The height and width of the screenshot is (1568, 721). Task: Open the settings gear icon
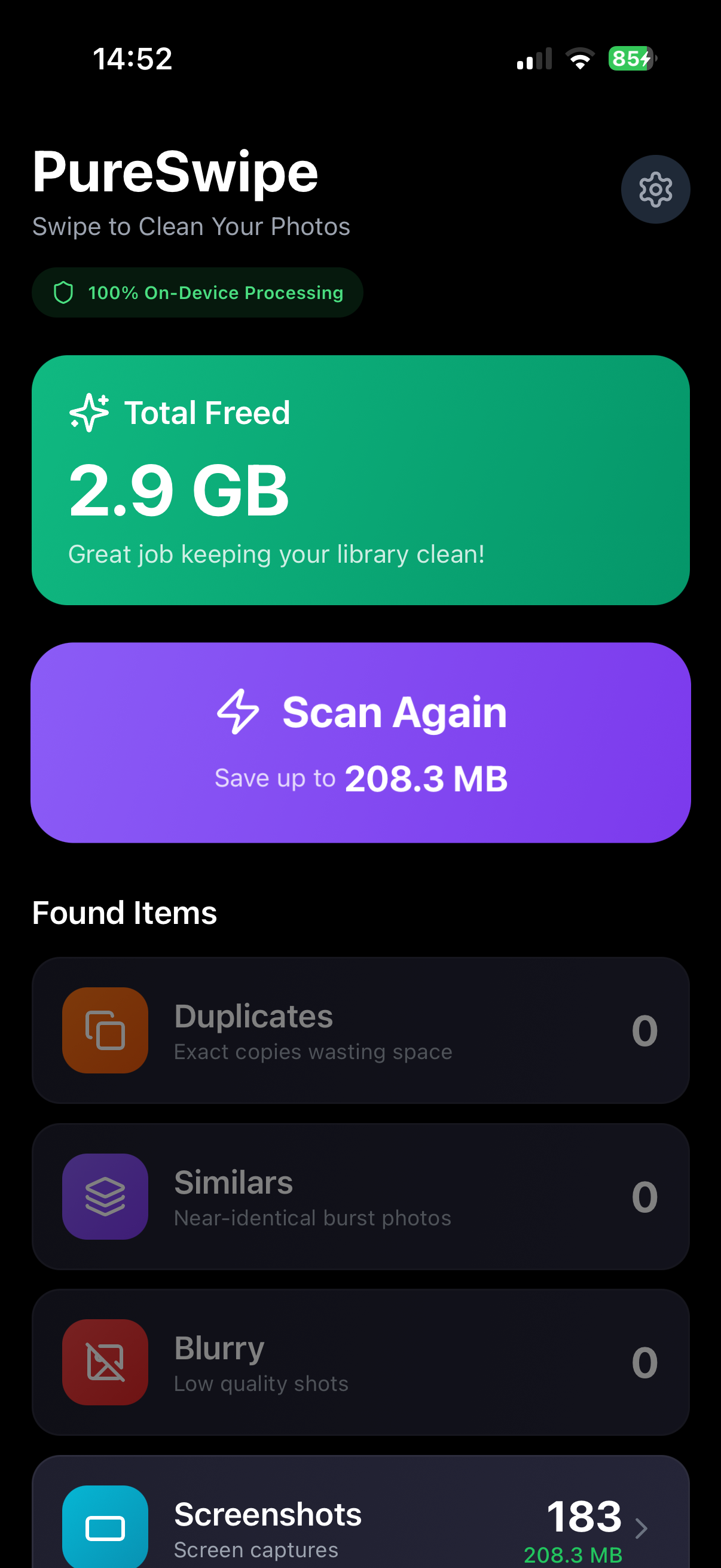[x=655, y=189]
